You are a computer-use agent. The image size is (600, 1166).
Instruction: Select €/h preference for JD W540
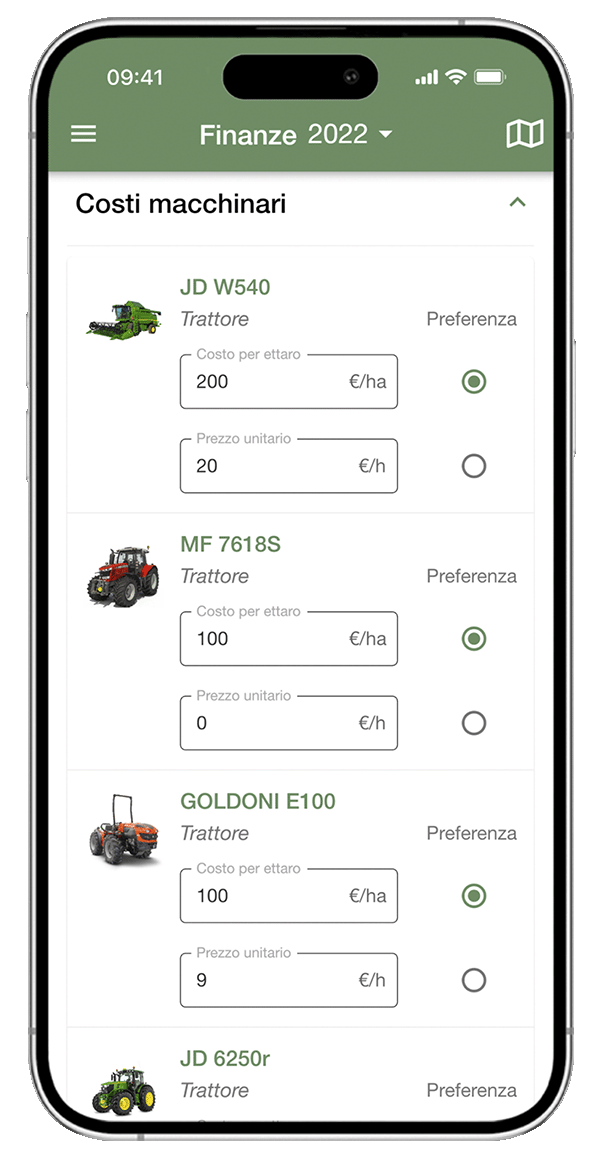pos(474,465)
